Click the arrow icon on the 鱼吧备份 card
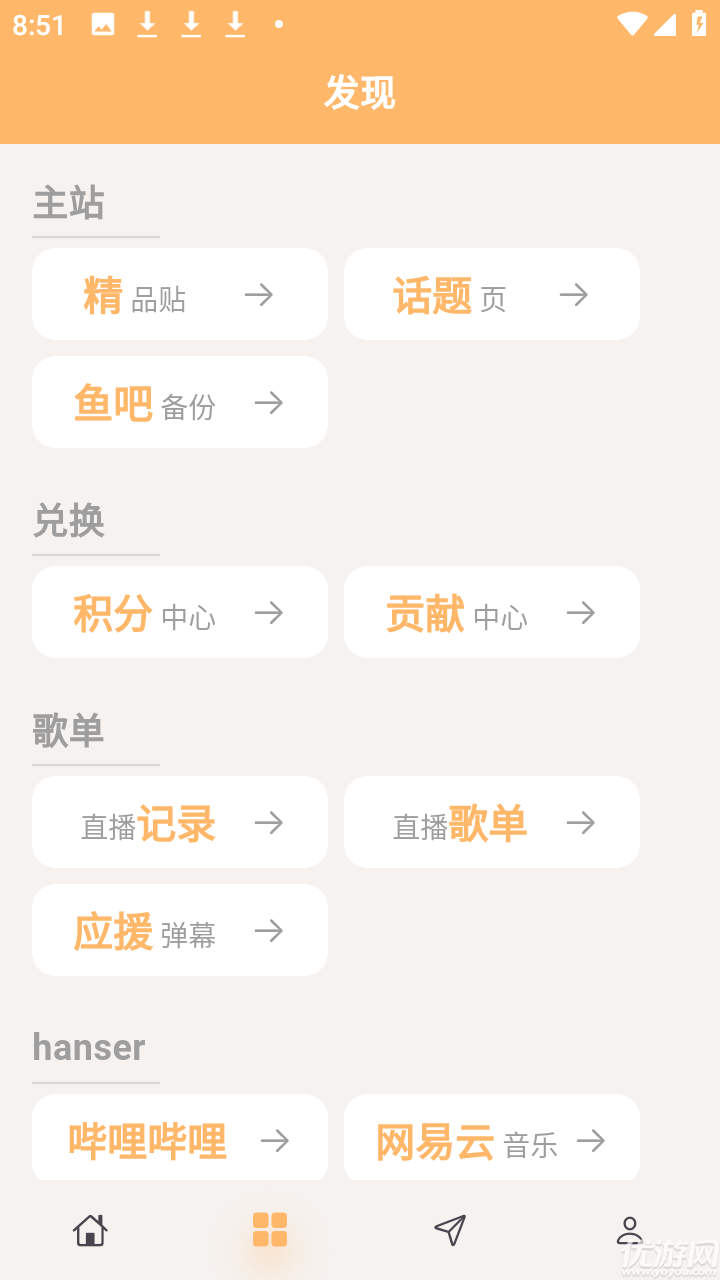 (269, 402)
